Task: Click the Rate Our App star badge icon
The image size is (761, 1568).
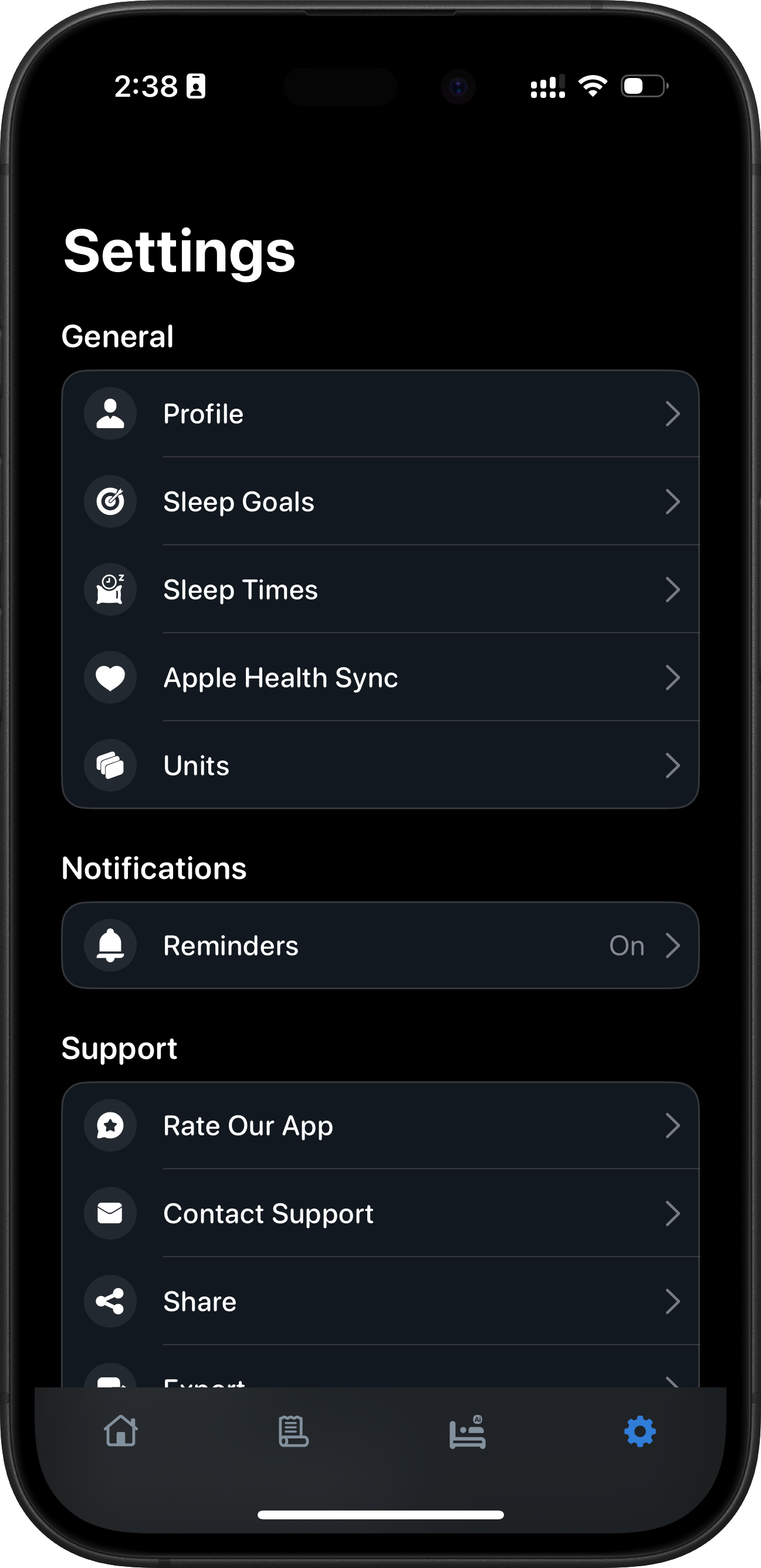Action: point(110,1125)
